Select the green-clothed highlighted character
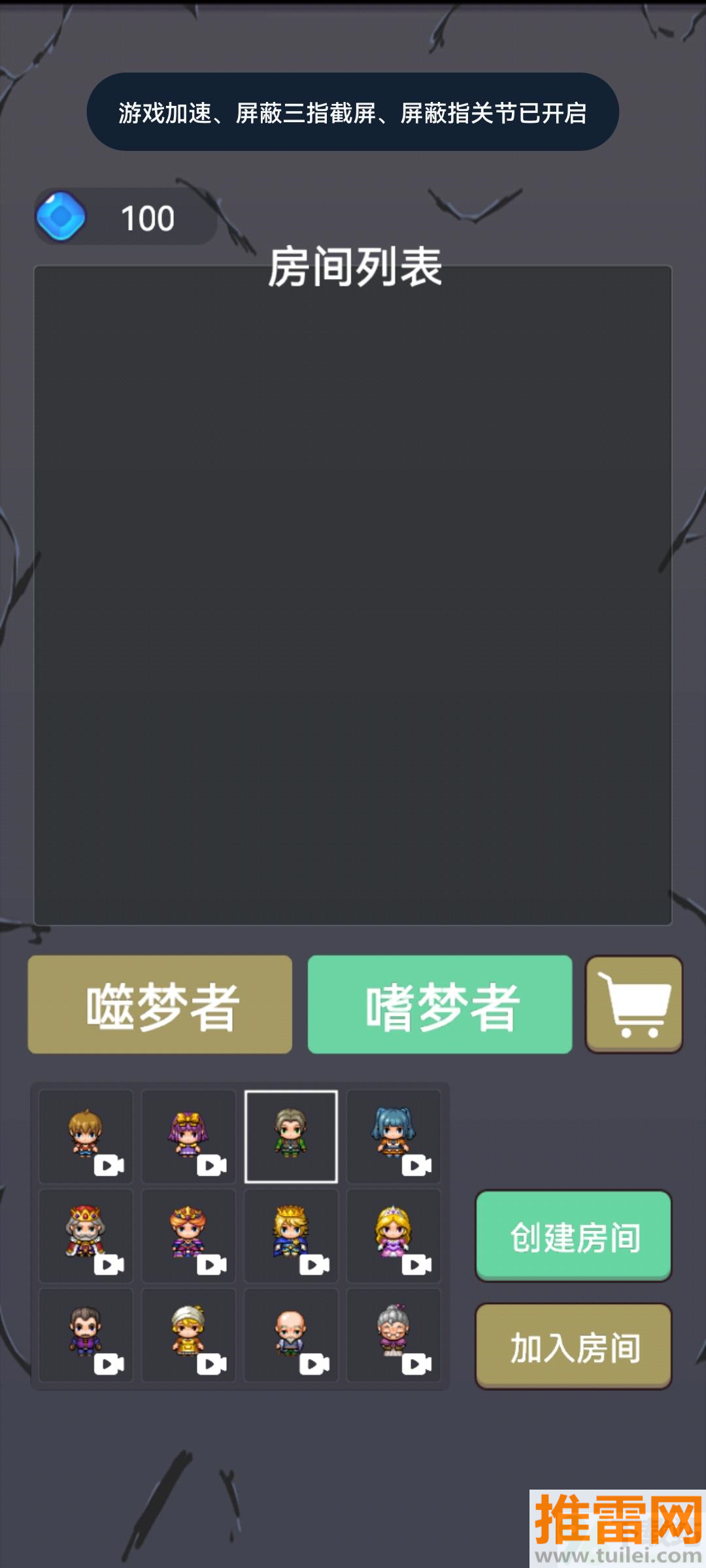706x1568 pixels. tap(291, 1136)
